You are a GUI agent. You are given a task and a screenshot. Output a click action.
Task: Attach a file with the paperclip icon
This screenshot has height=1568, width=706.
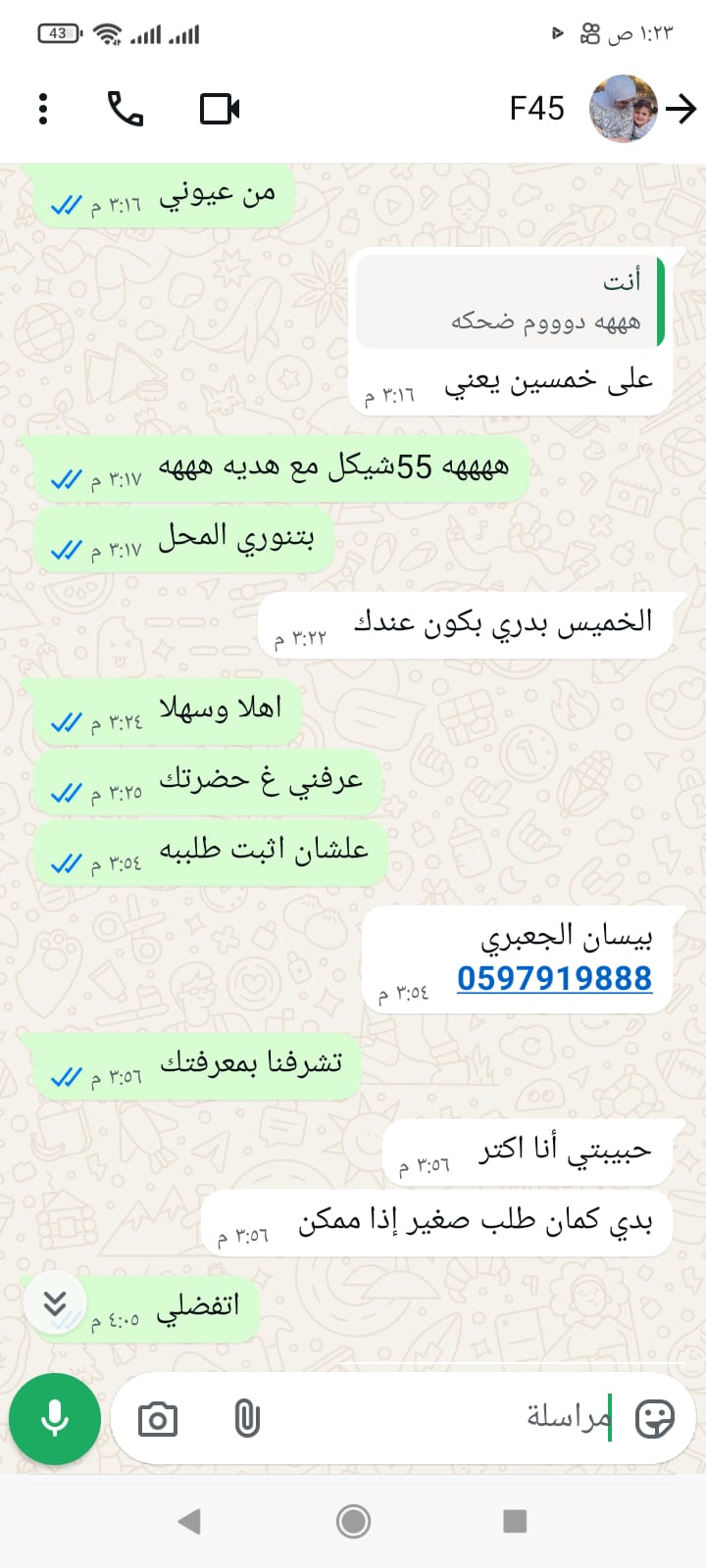[x=247, y=1419]
